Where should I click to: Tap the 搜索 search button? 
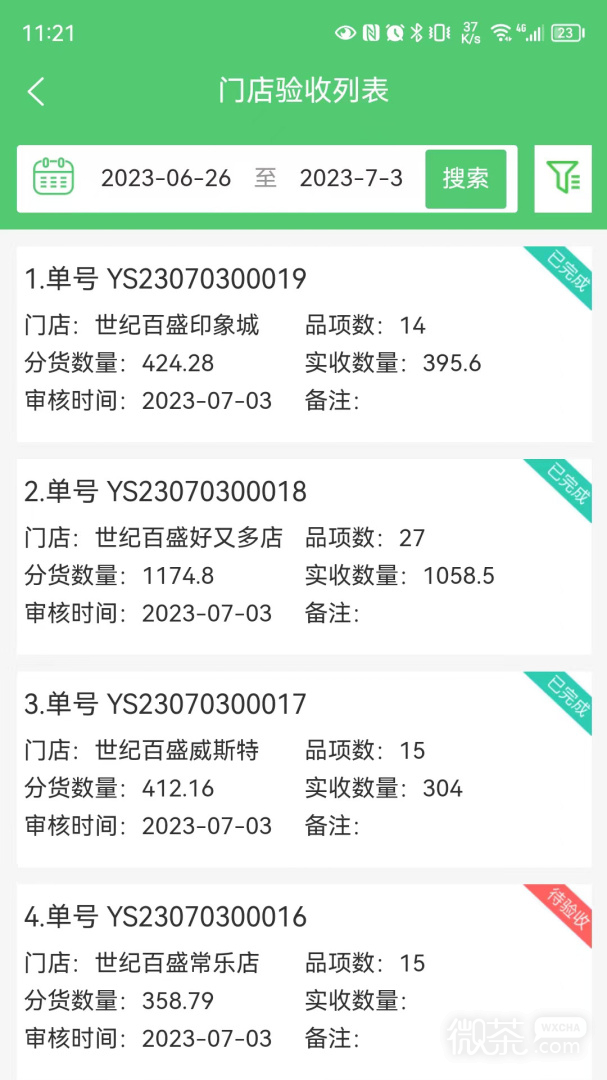tap(466, 178)
